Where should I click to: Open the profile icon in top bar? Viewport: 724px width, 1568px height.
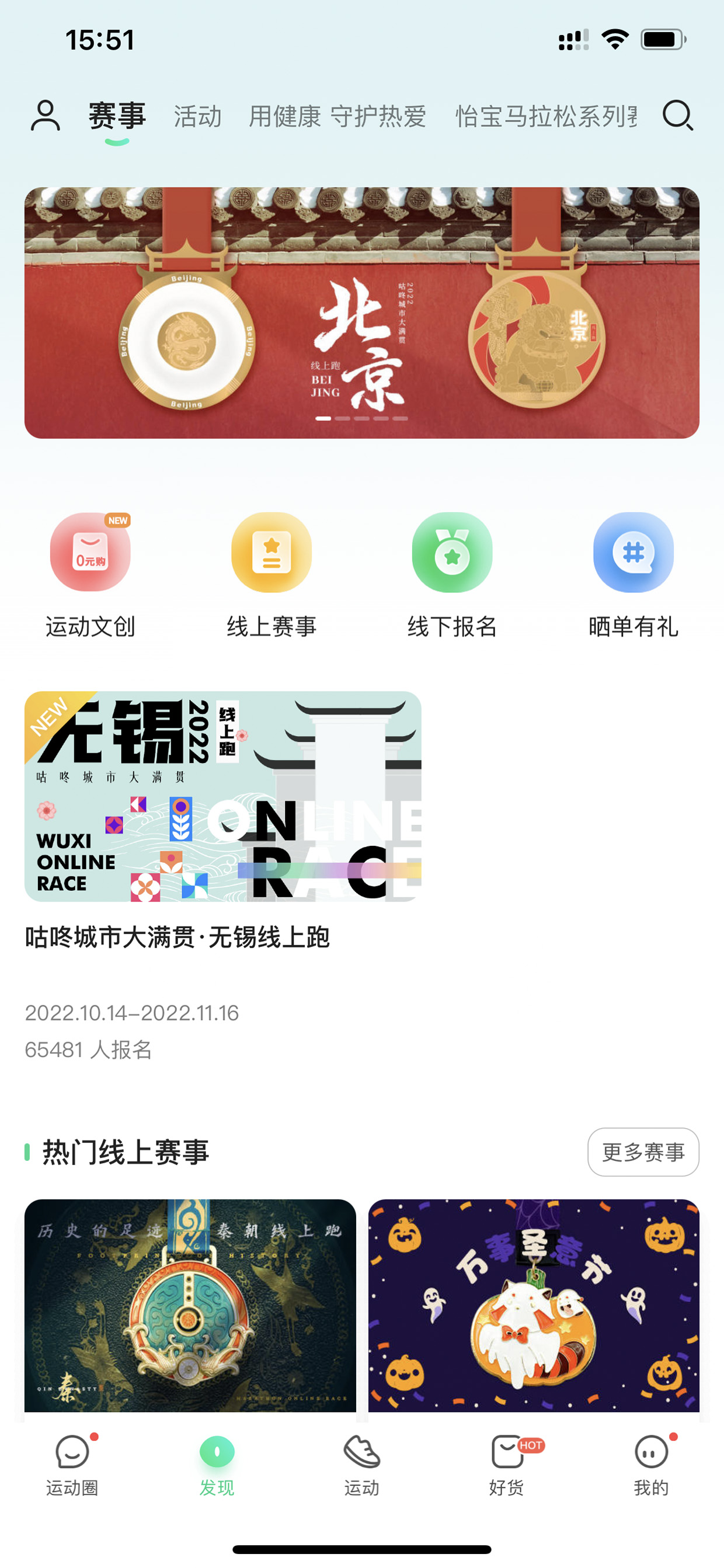tap(45, 116)
